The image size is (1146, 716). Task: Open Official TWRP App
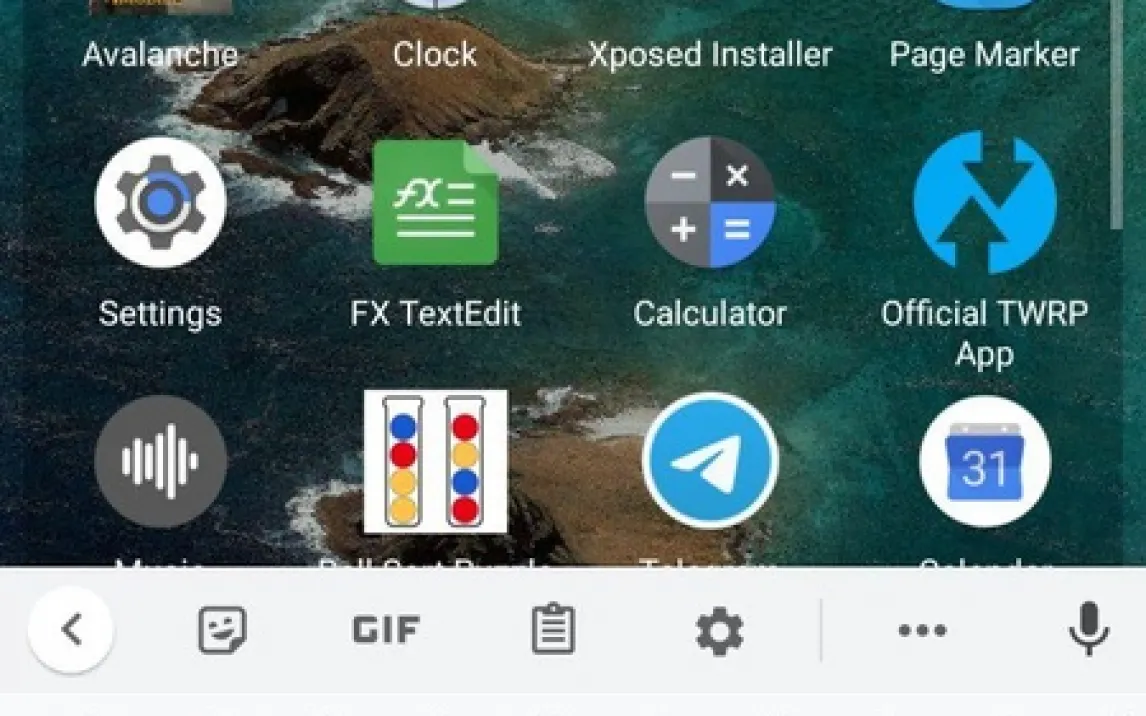[985, 203]
